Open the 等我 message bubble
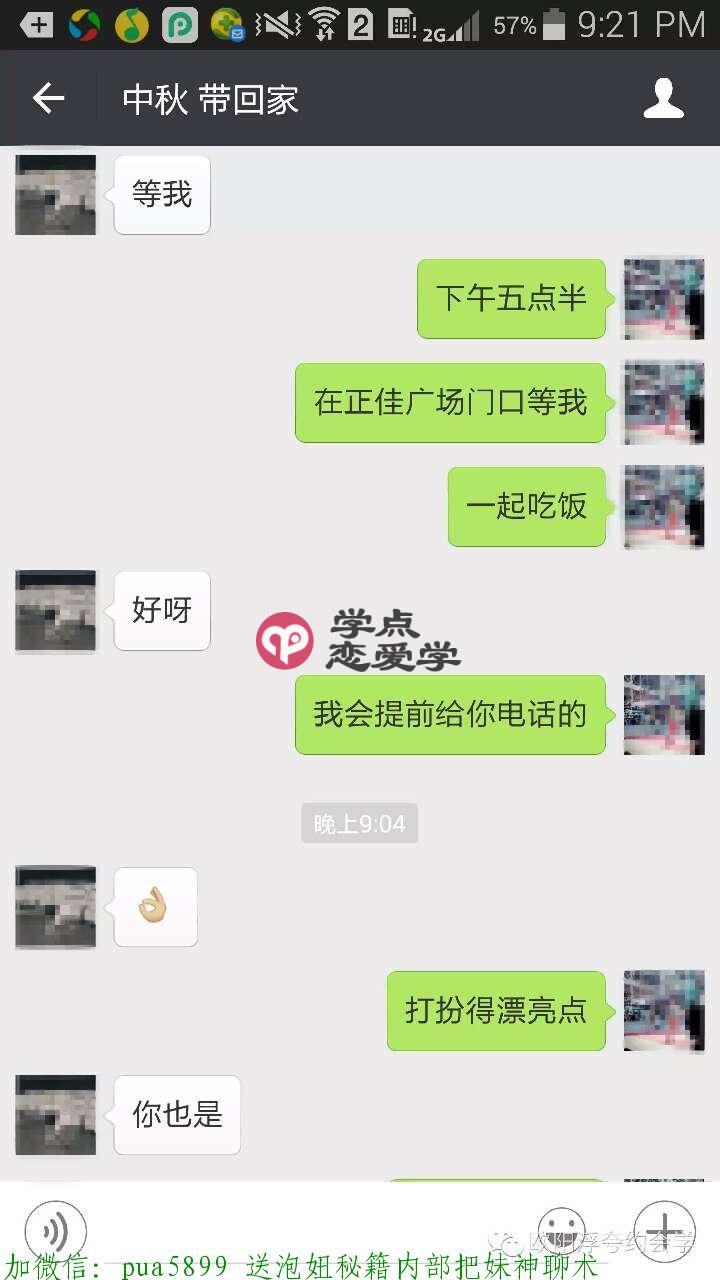 coord(161,194)
